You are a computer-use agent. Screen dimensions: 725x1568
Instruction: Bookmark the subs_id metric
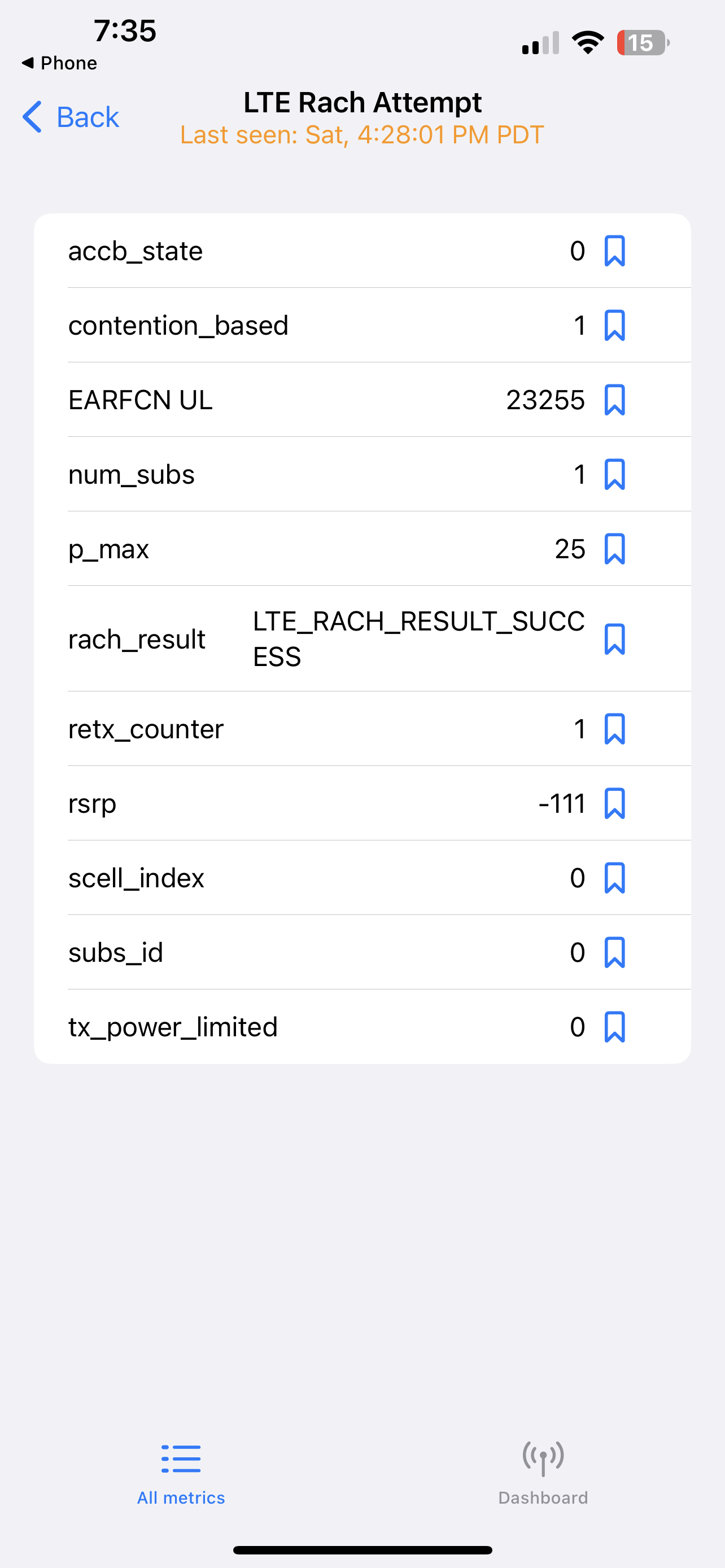click(614, 952)
